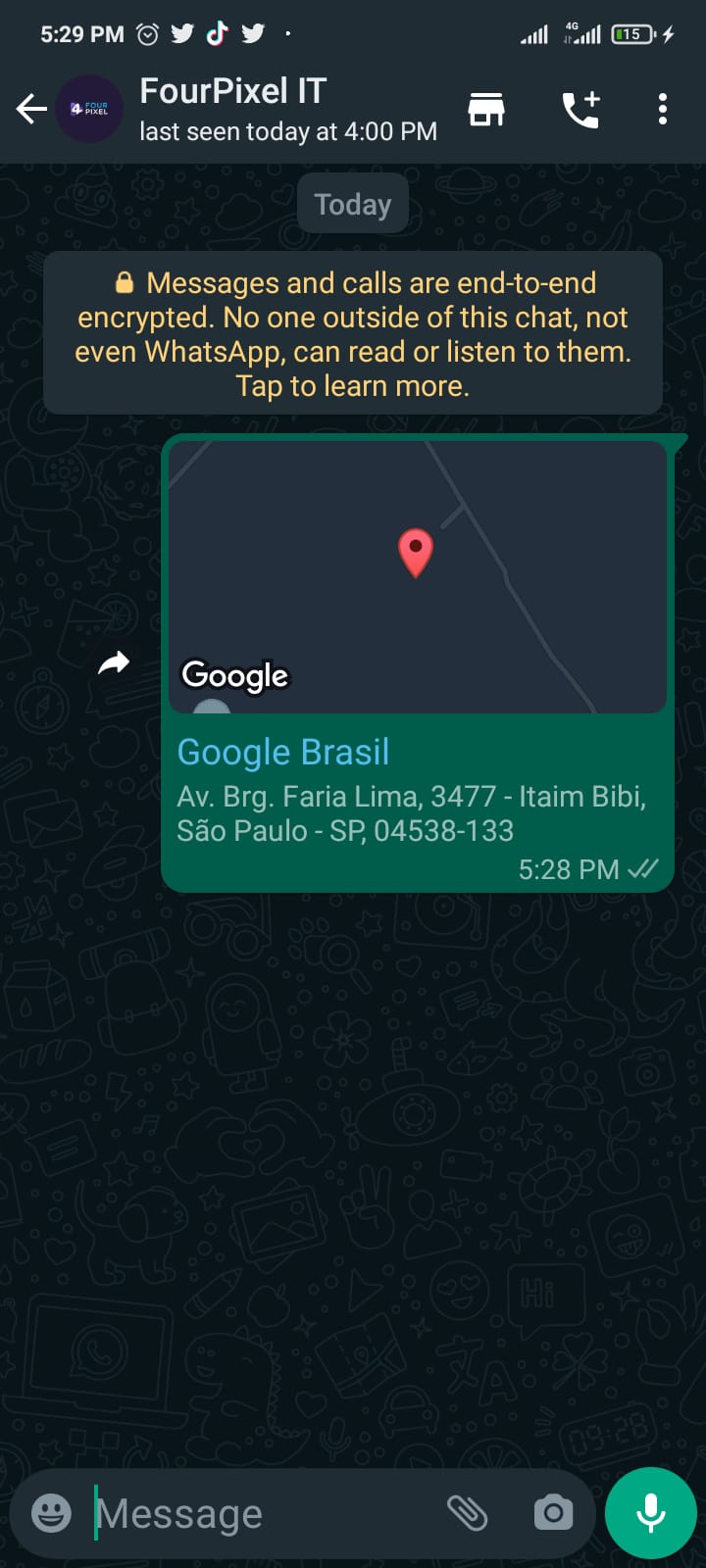706x1568 pixels.
Task: Open the three-dot overflow menu
Action: [x=663, y=109]
